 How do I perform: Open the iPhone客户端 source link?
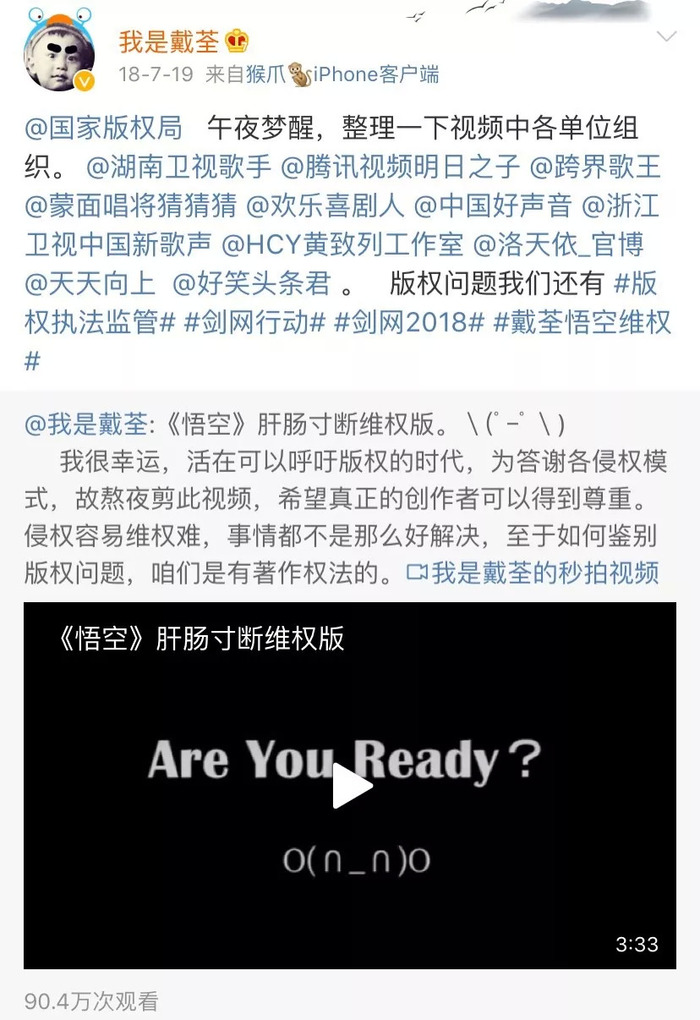[x=376, y=74]
